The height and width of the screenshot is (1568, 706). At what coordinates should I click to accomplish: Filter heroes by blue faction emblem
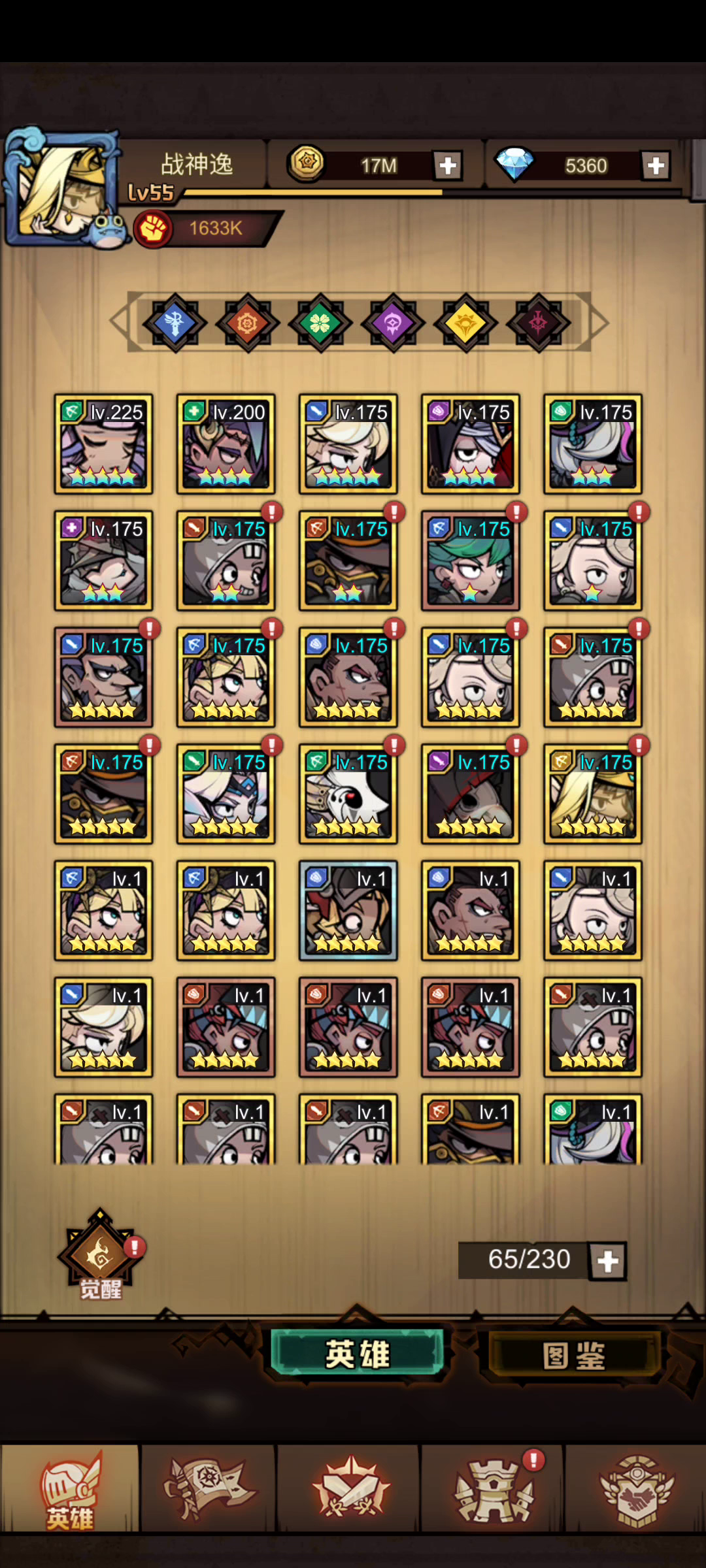point(175,323)
